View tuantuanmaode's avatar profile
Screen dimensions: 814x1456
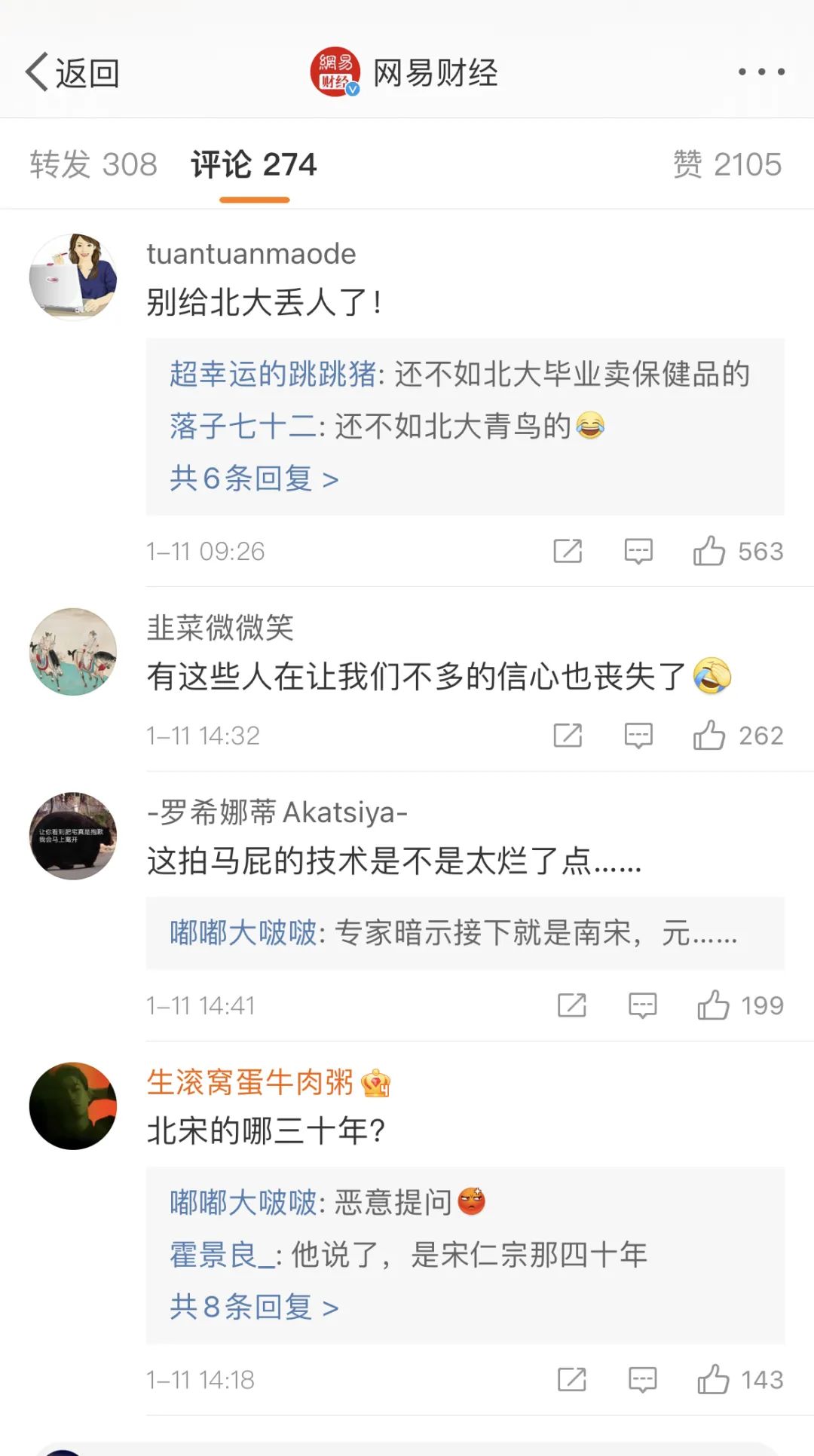pos(73,277)
